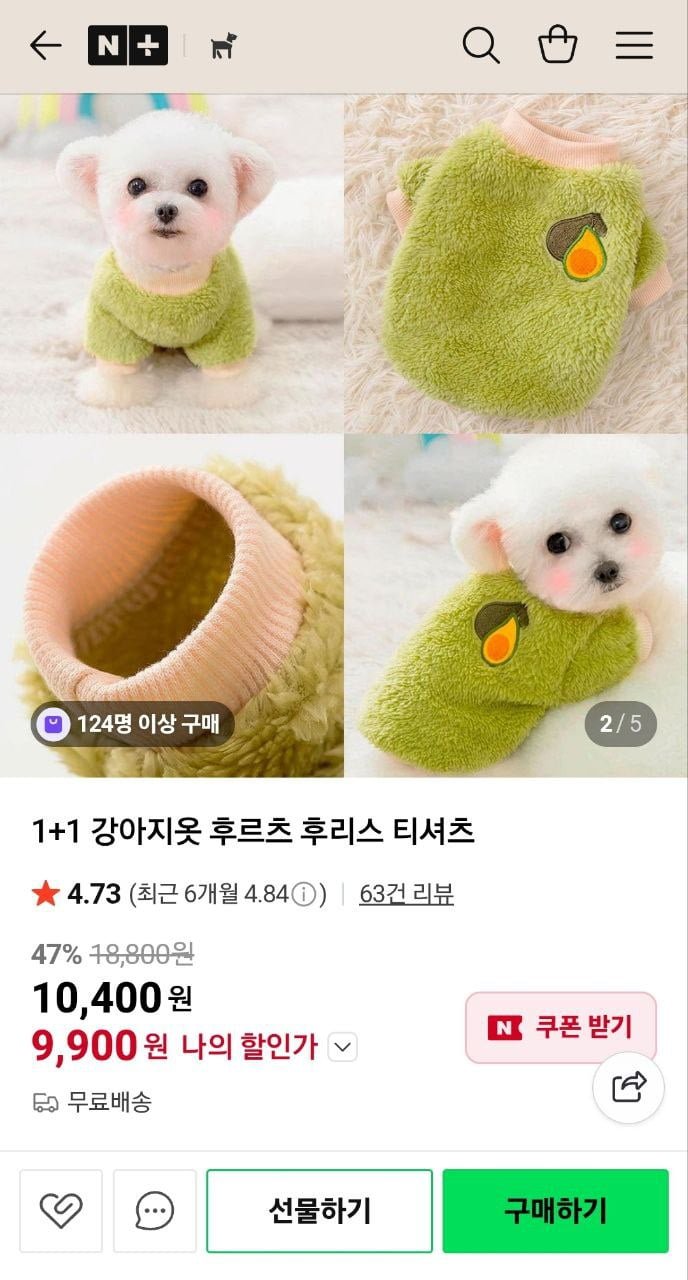Open the pet category dog icon
Viewport: 688px width, 1280px height.
click(x=223, y=46)
